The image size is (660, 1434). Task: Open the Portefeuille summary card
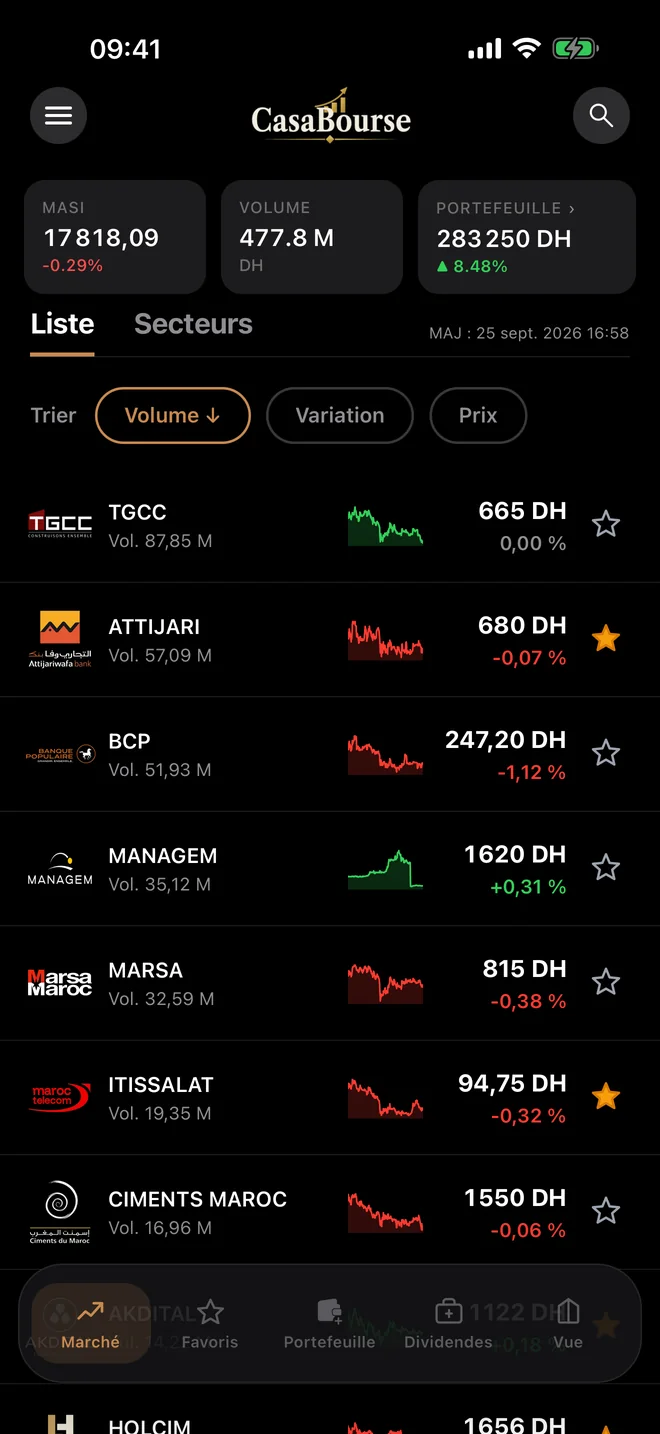[x=527, y=237]
